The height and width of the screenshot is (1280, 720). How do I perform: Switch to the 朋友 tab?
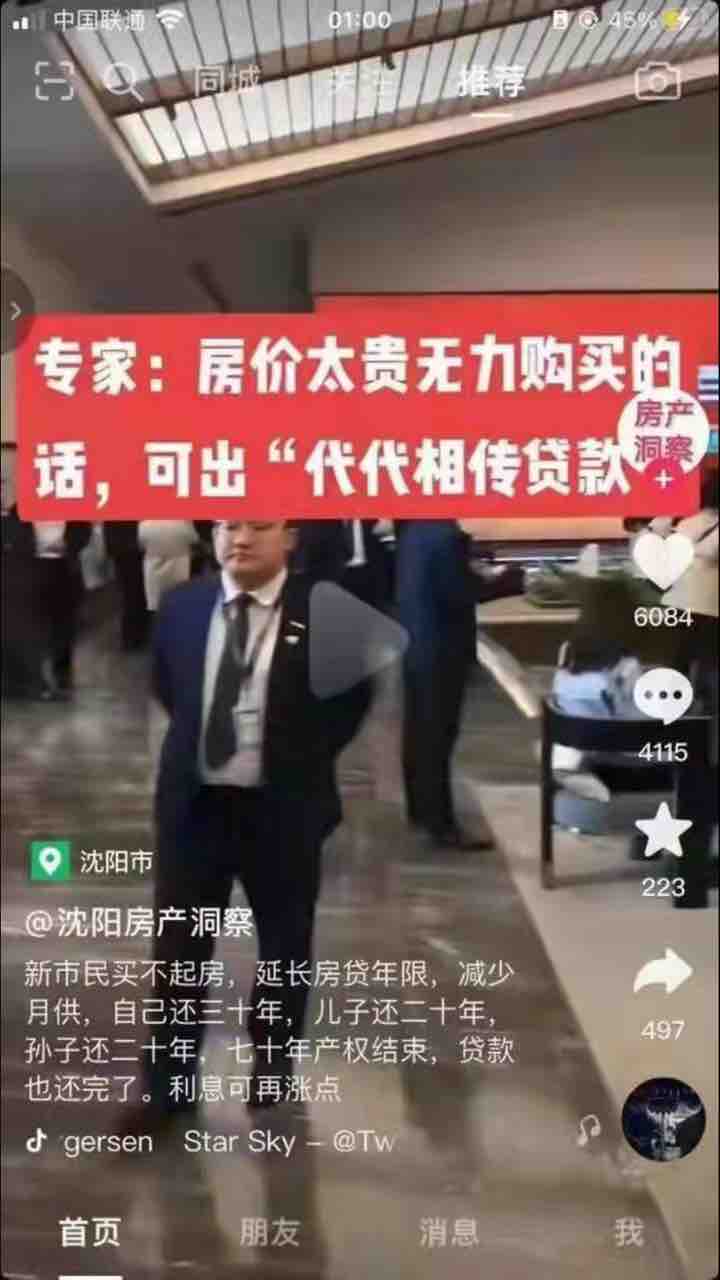(269, 1233)
